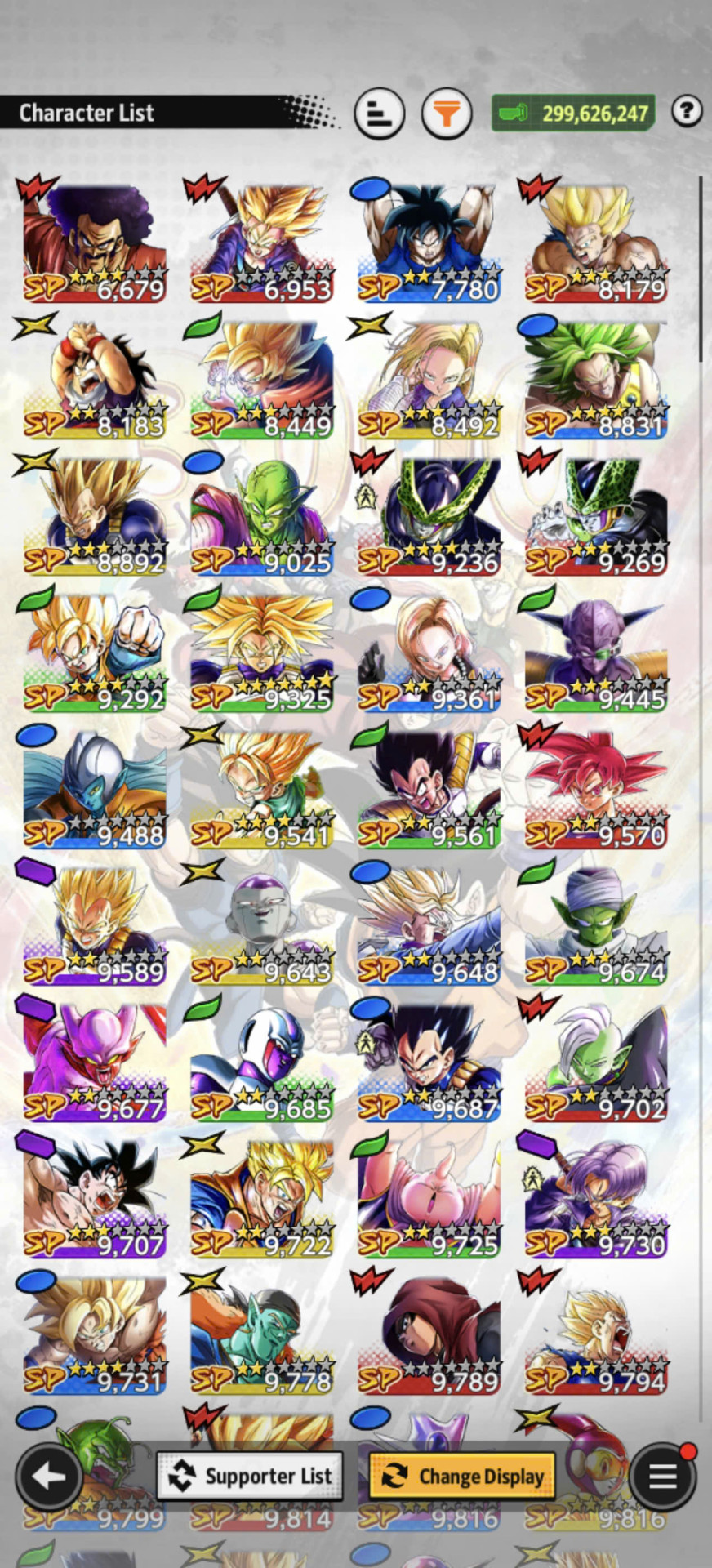Select the Cell character showing 9,236
Image resolution: width=712 pixels, height=1568 pixels.
click(x=429, y=516)
